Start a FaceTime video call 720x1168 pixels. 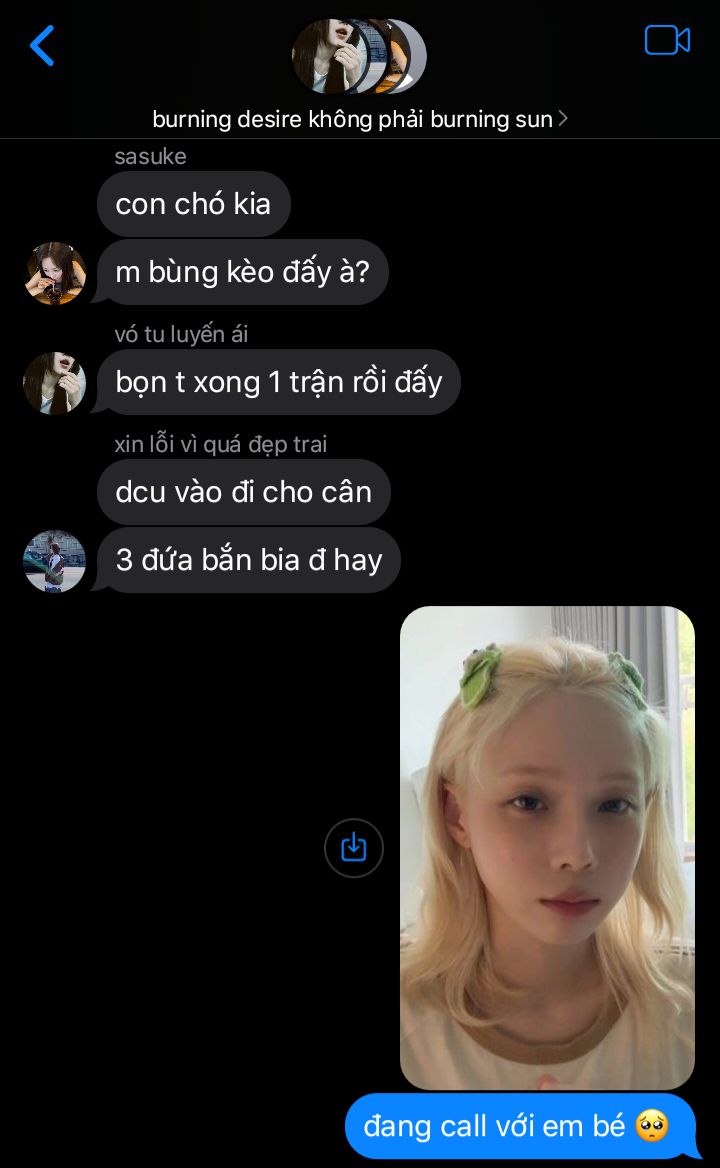coord(667,41)
